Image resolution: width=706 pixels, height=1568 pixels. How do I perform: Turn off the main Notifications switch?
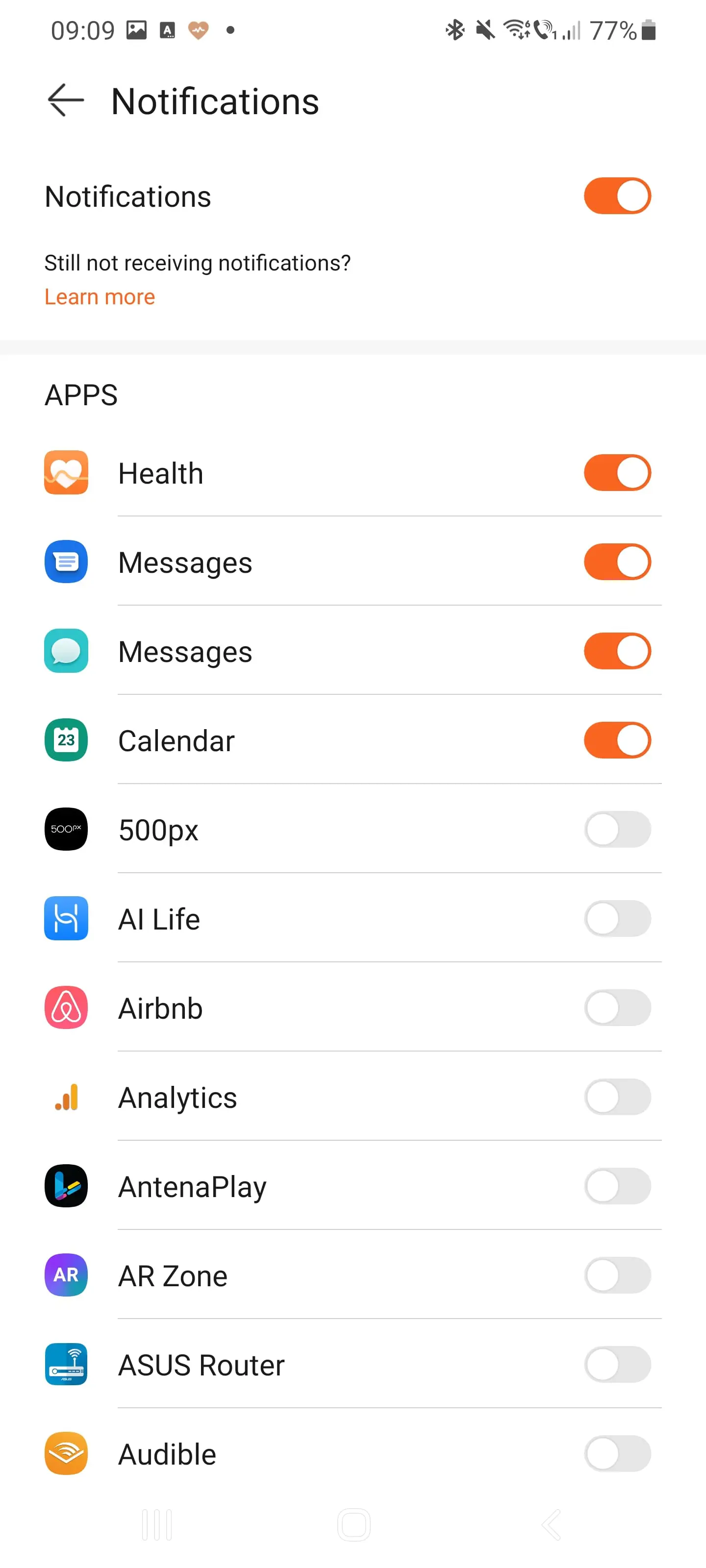point(617,196)
